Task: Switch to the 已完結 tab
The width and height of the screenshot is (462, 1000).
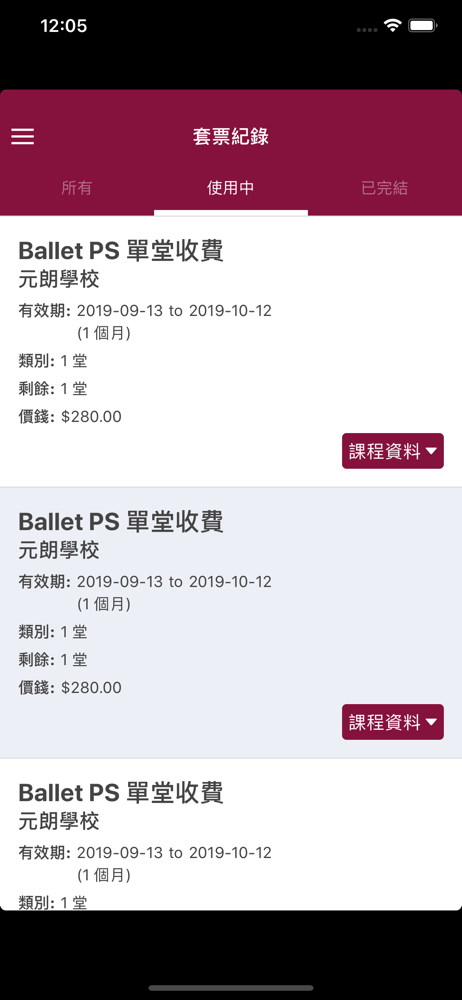Action: coord(385,188)
